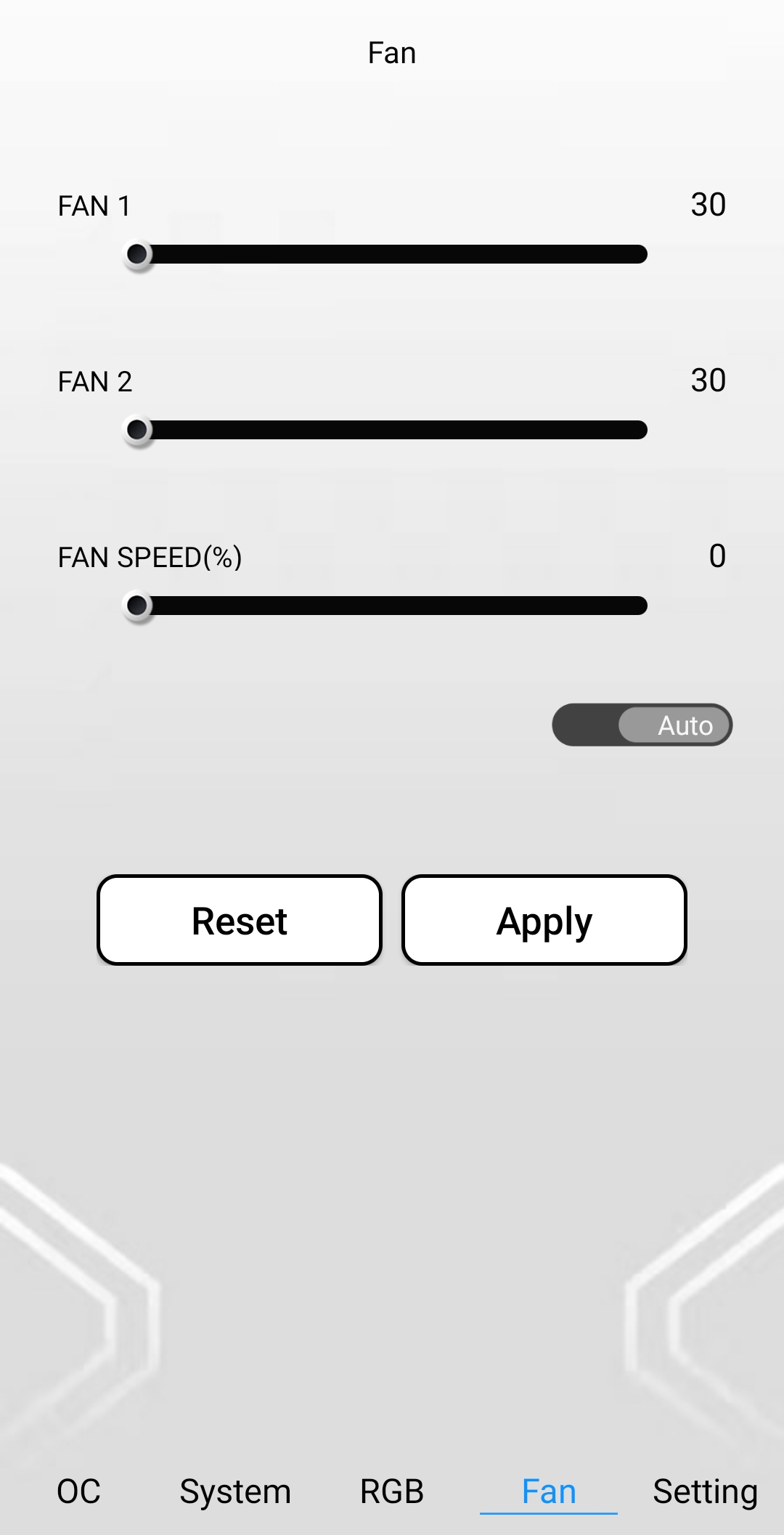
Task: Tap the FAN SPEED(%) slider track
Action: click(x=392, y=606)
